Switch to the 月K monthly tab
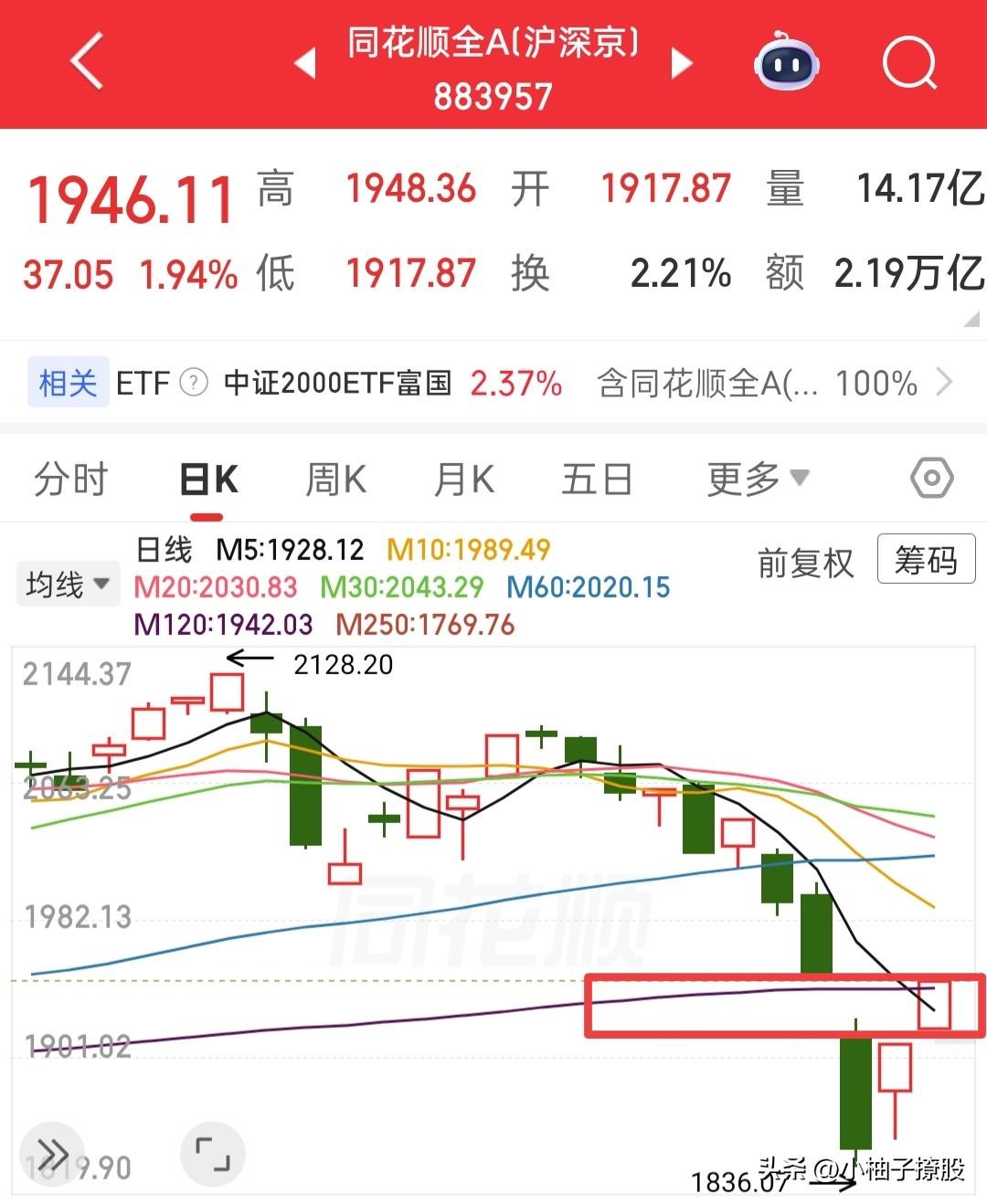Viewport: 987px width, 1204px height. (x=462, y=478)
